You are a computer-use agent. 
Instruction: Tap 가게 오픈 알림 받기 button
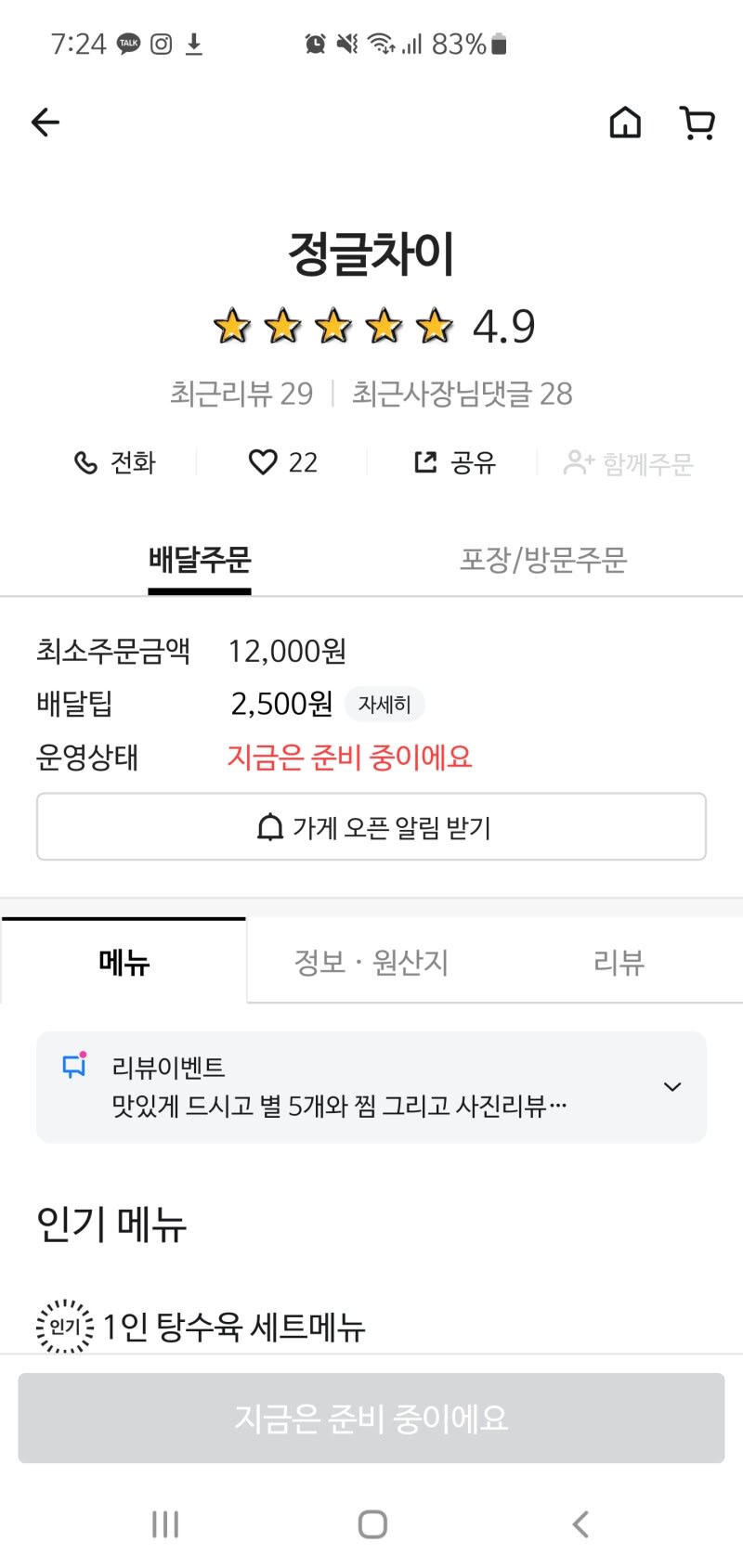(x=371, y=826)
